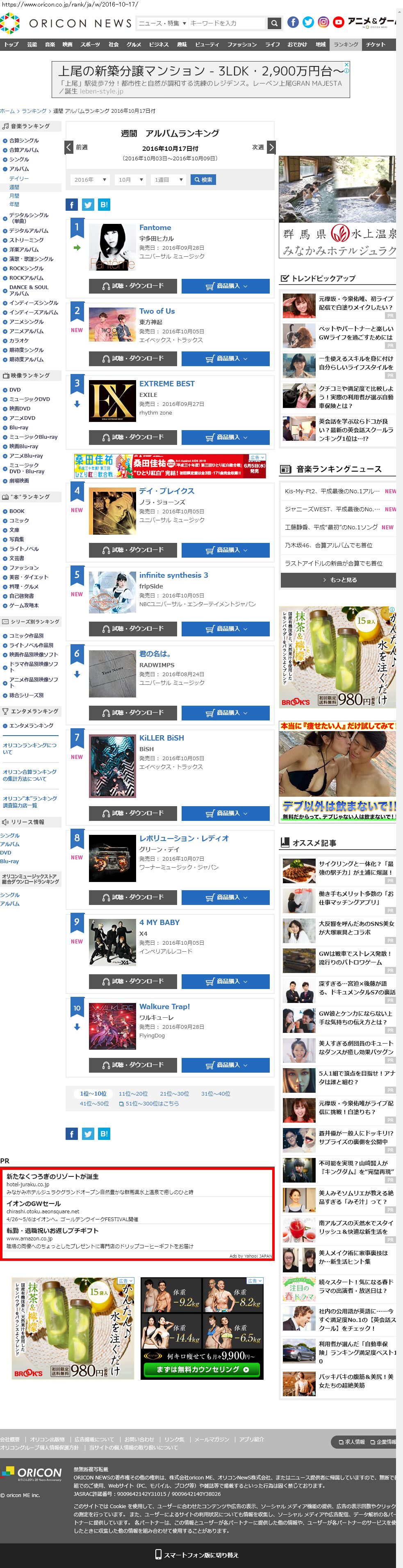
Task: Tap 試聴・ダウンロード under EXTREME BEST
Action: 133,437
